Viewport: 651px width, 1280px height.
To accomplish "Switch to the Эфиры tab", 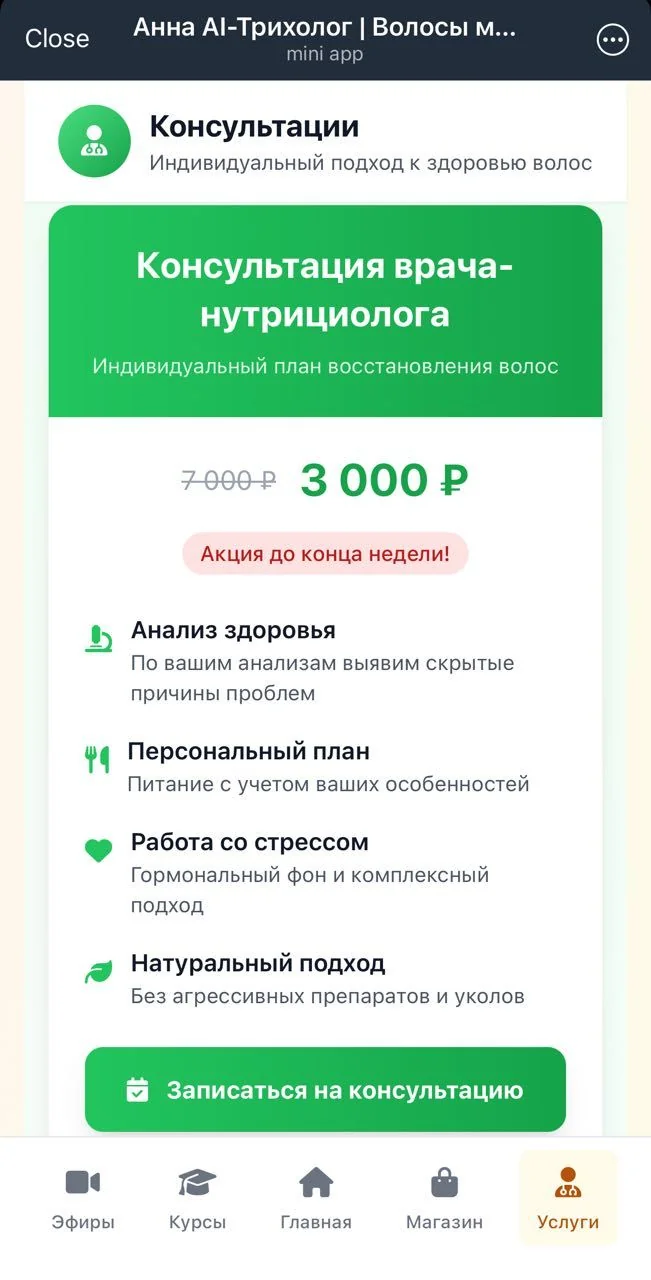I will 83,1197.
